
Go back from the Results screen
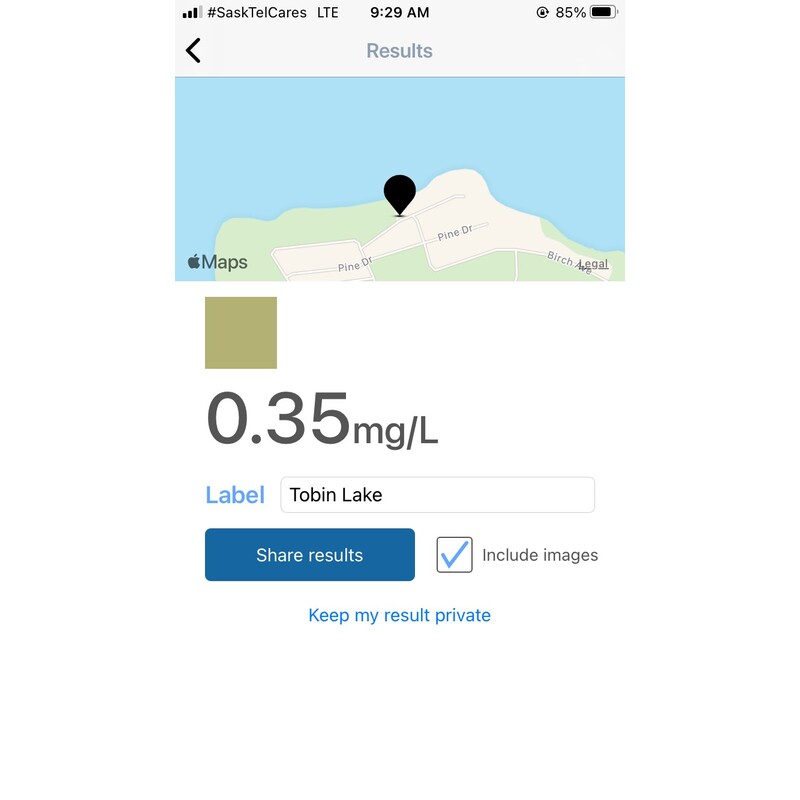coord(194,51)
